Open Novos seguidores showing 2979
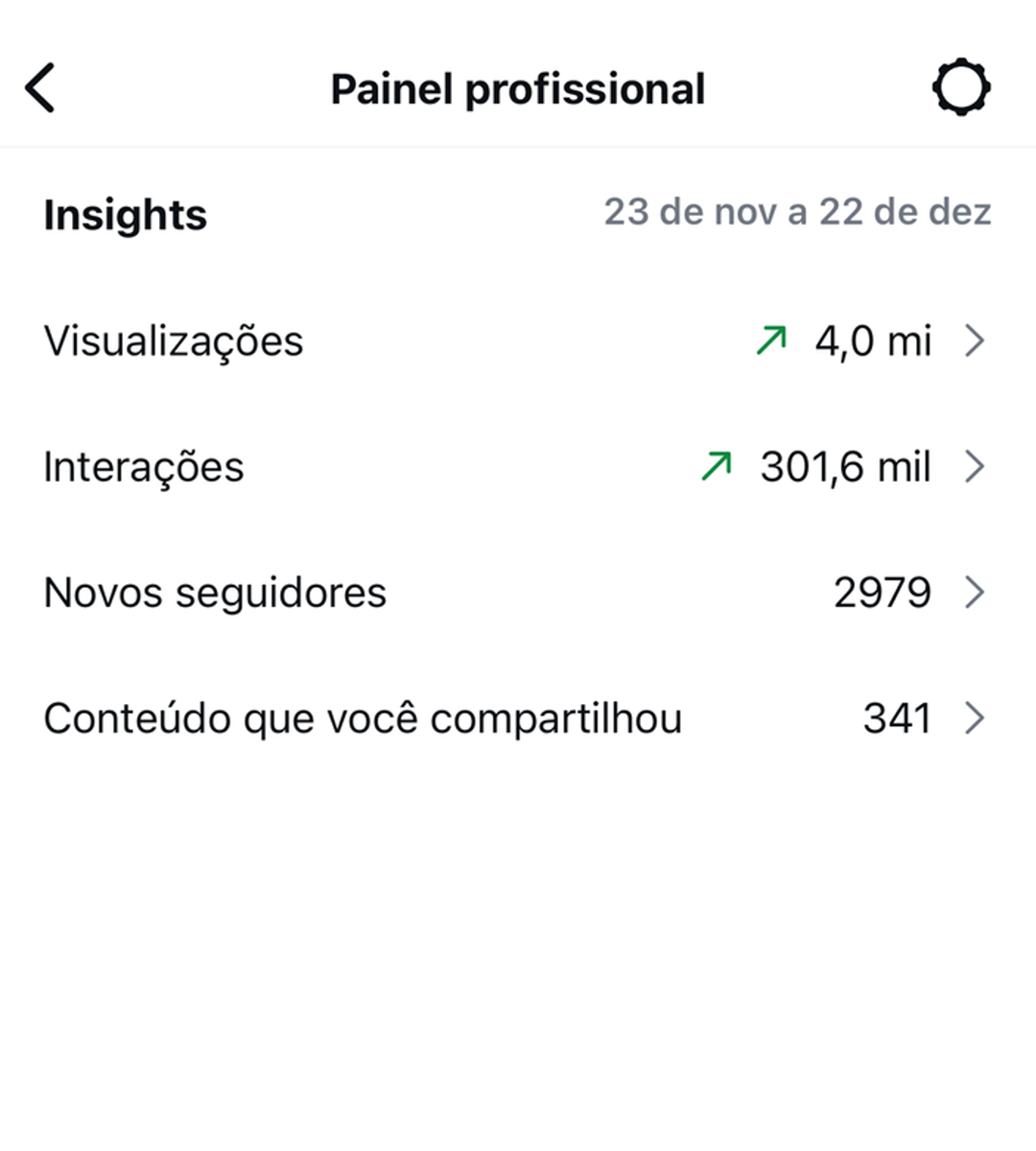Screen dimensions: 1036x1151 point(883,592)
